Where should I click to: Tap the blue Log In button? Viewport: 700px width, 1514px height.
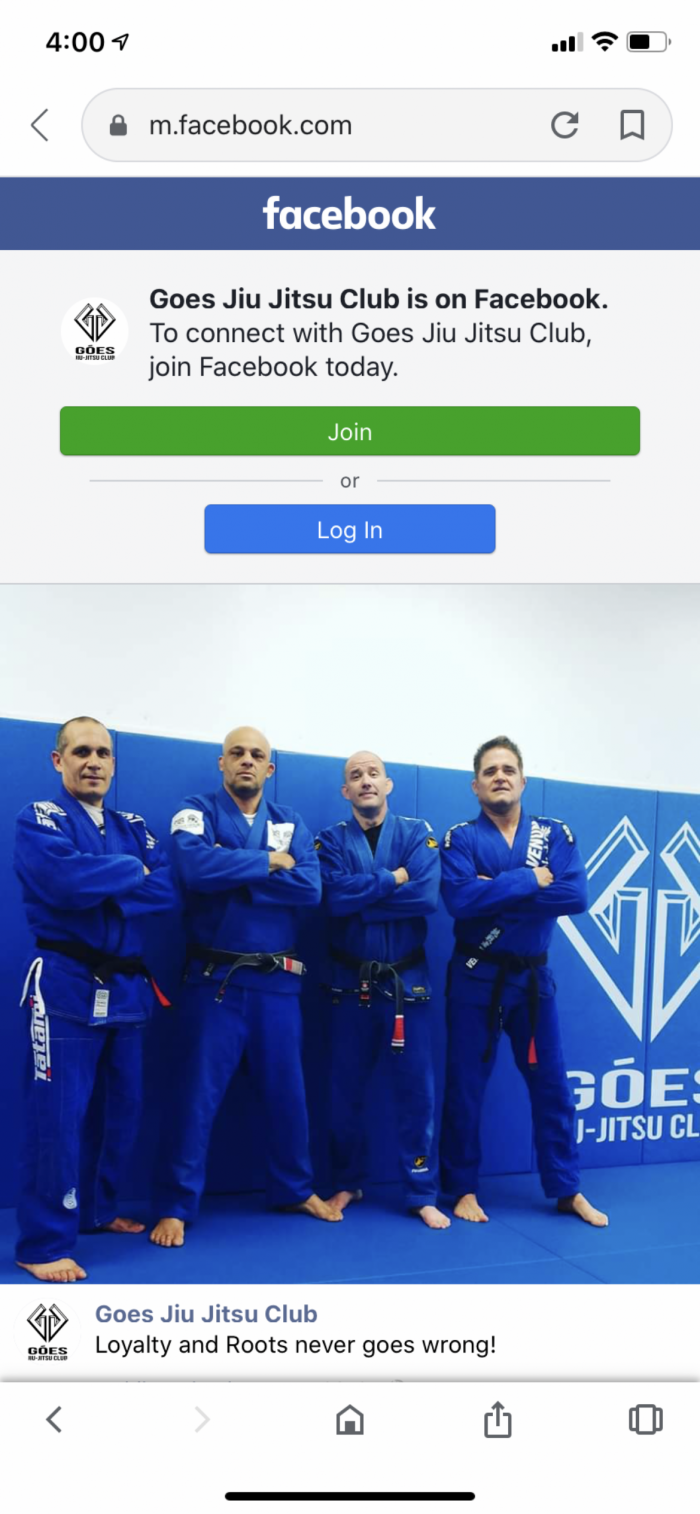[x=349, y=529]
